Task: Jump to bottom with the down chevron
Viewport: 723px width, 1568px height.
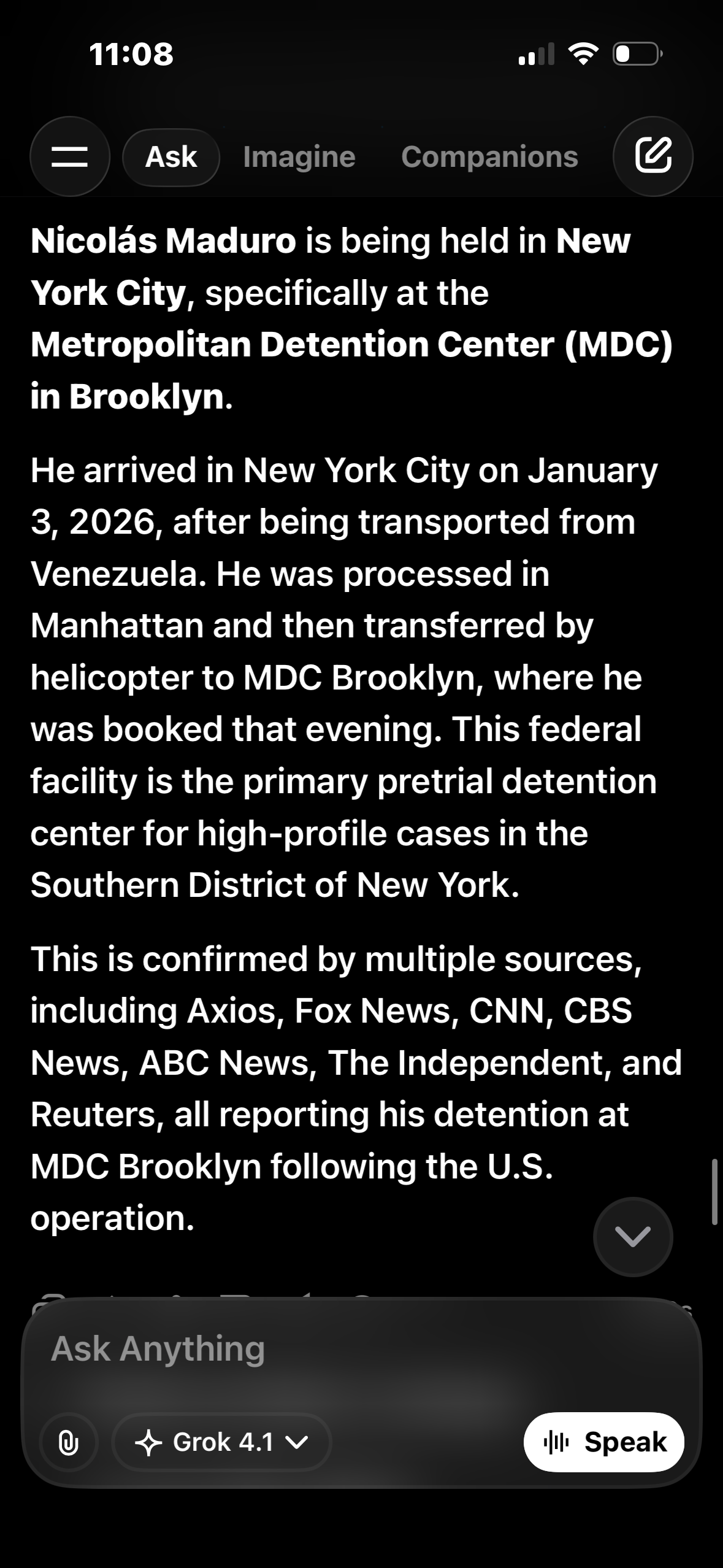Action: 633,1237
